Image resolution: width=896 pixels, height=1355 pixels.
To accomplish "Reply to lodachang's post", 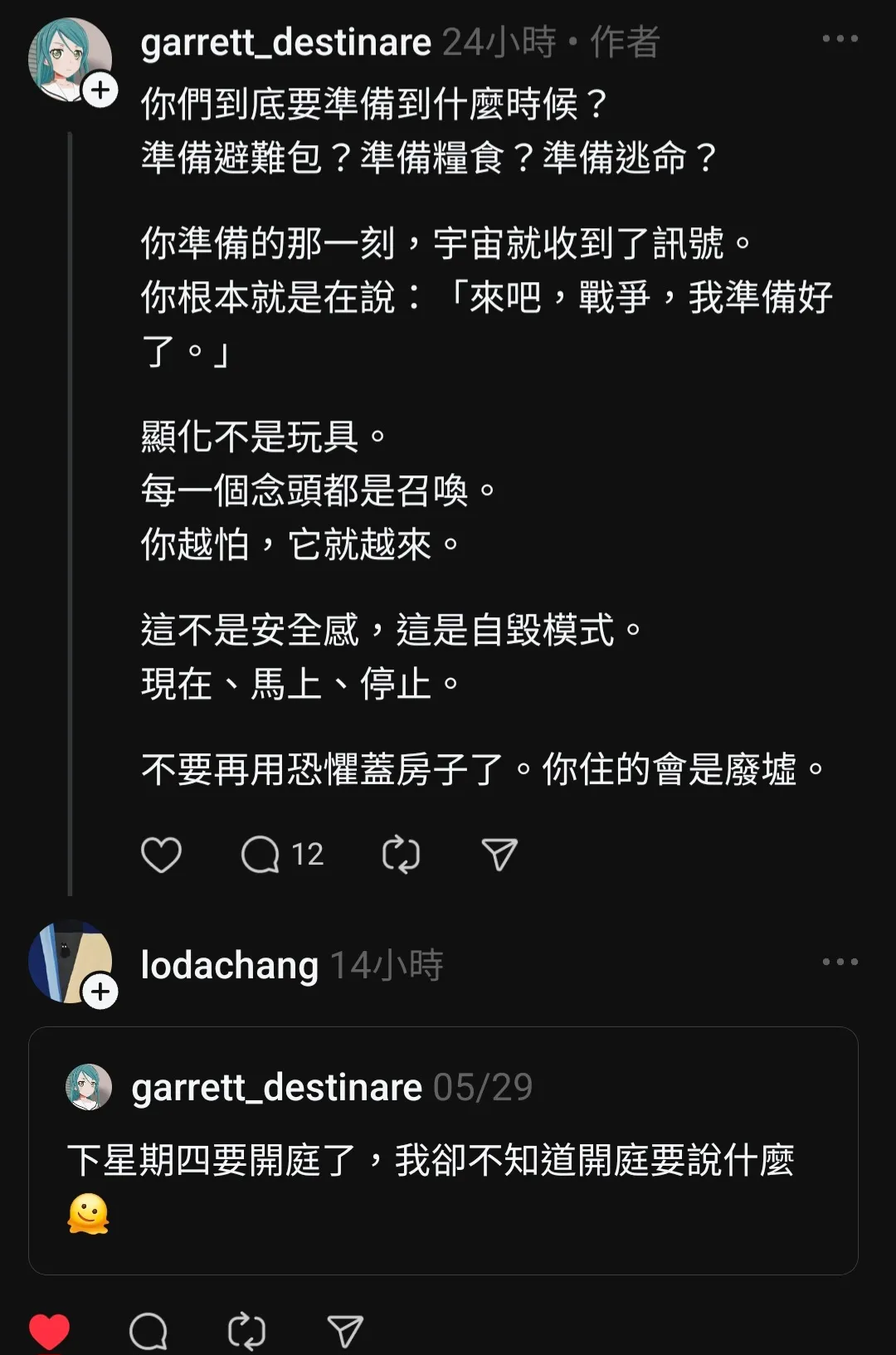I will click(149, 1331).
